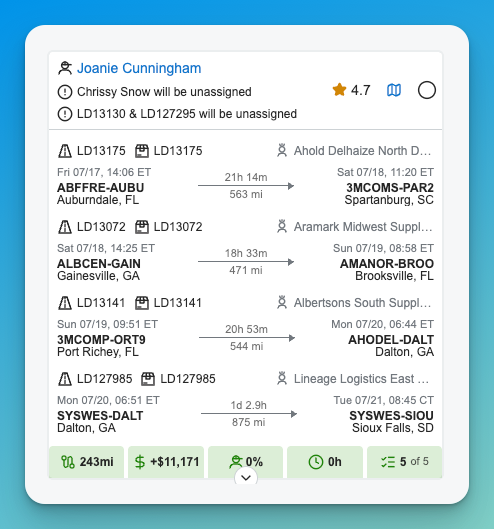Select the radio button for Joanie Cunningham

point(427,90)
